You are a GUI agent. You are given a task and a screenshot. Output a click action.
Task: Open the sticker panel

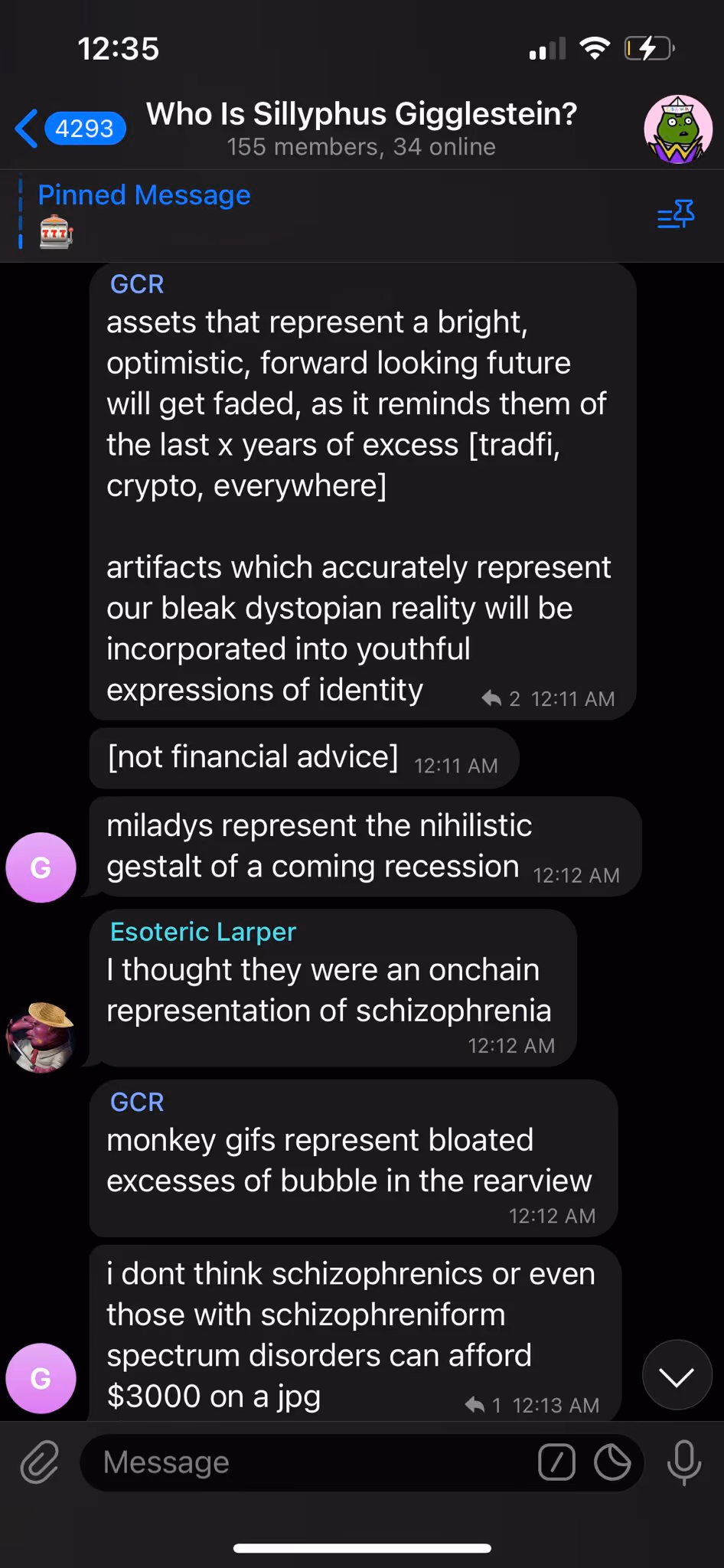point(612,1462)
